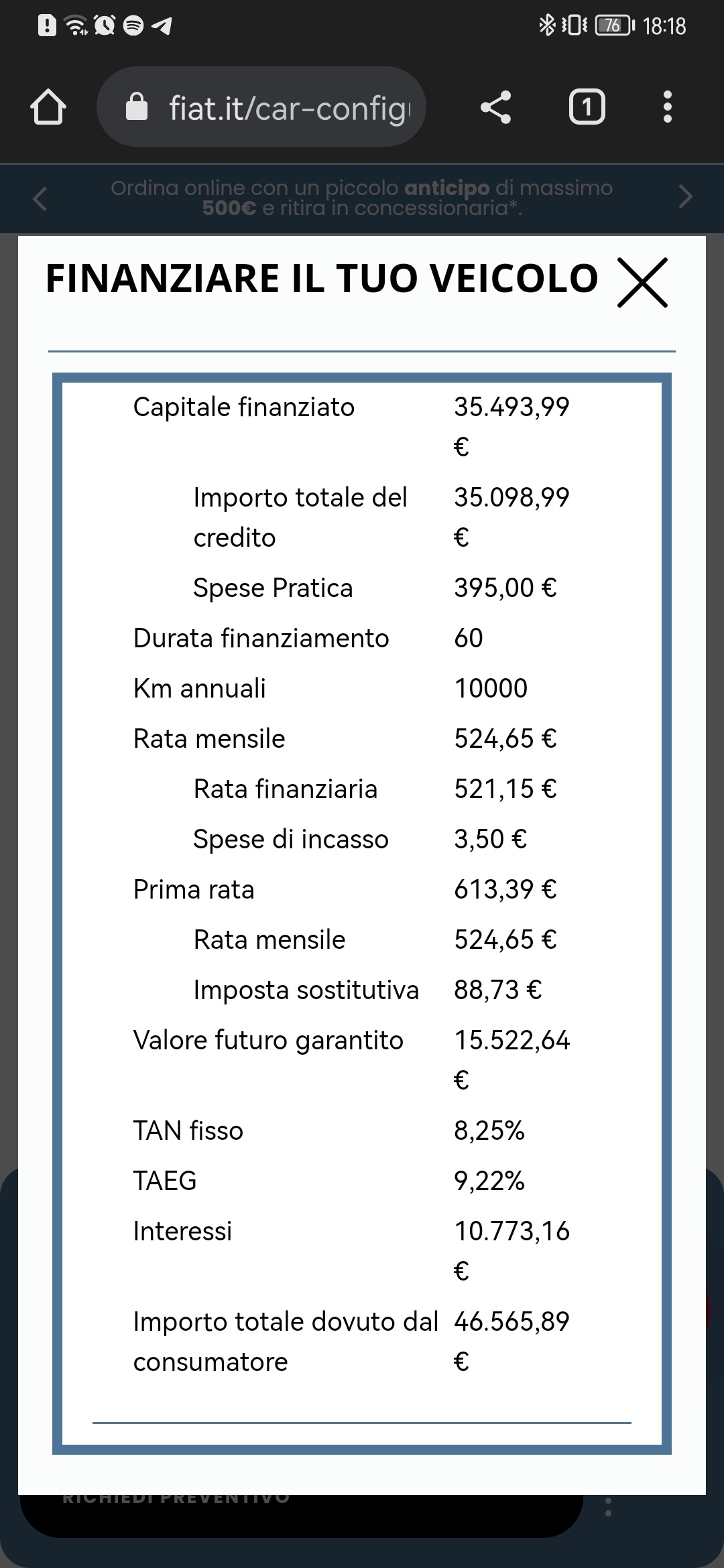This screenshot has width=724, height=1568.
Task: Tap the fiat.it address bar
Action: pyautogui.click(x=261, y=107)
